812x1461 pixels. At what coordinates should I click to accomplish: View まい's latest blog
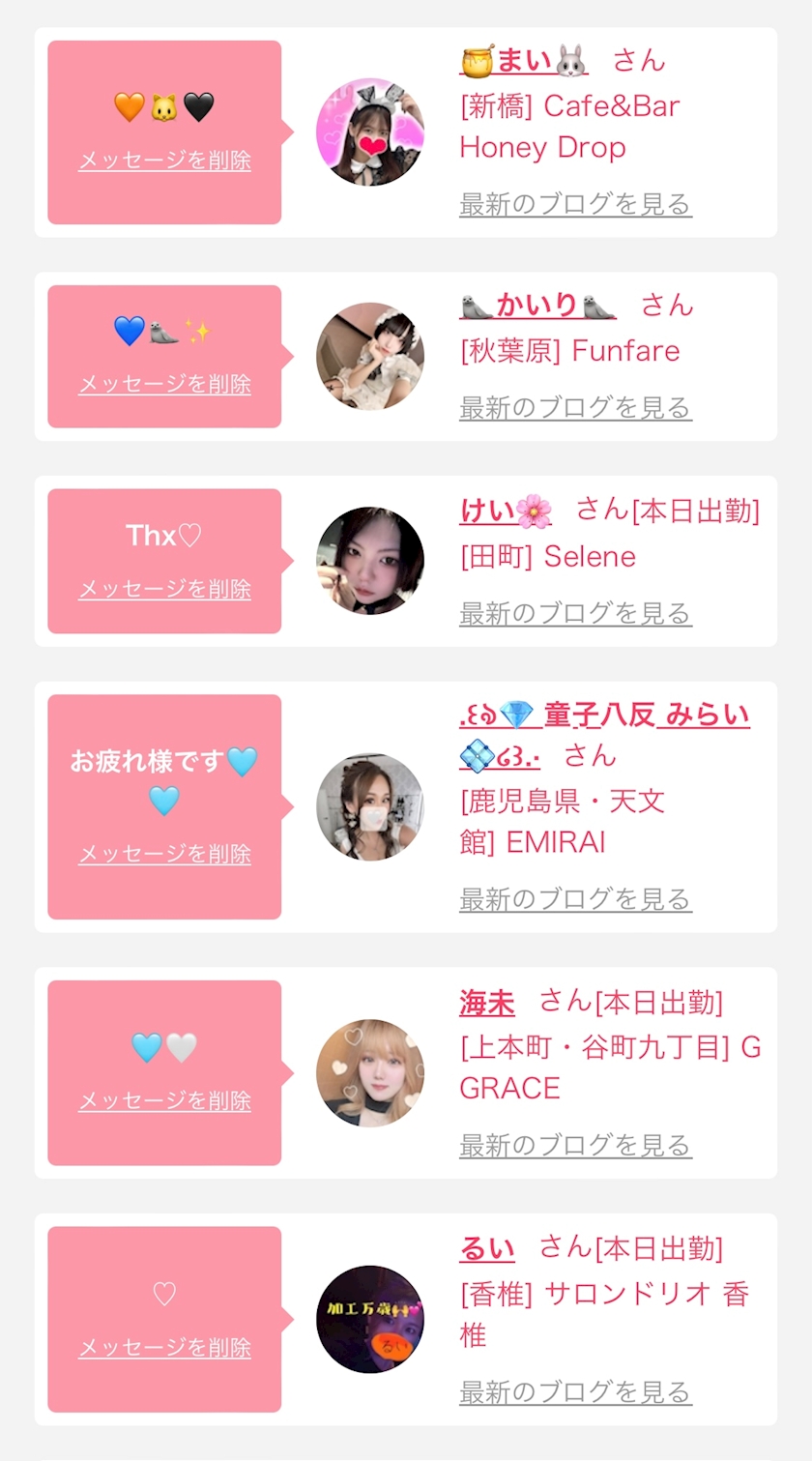pyautogui.click(x=575, y=204)
